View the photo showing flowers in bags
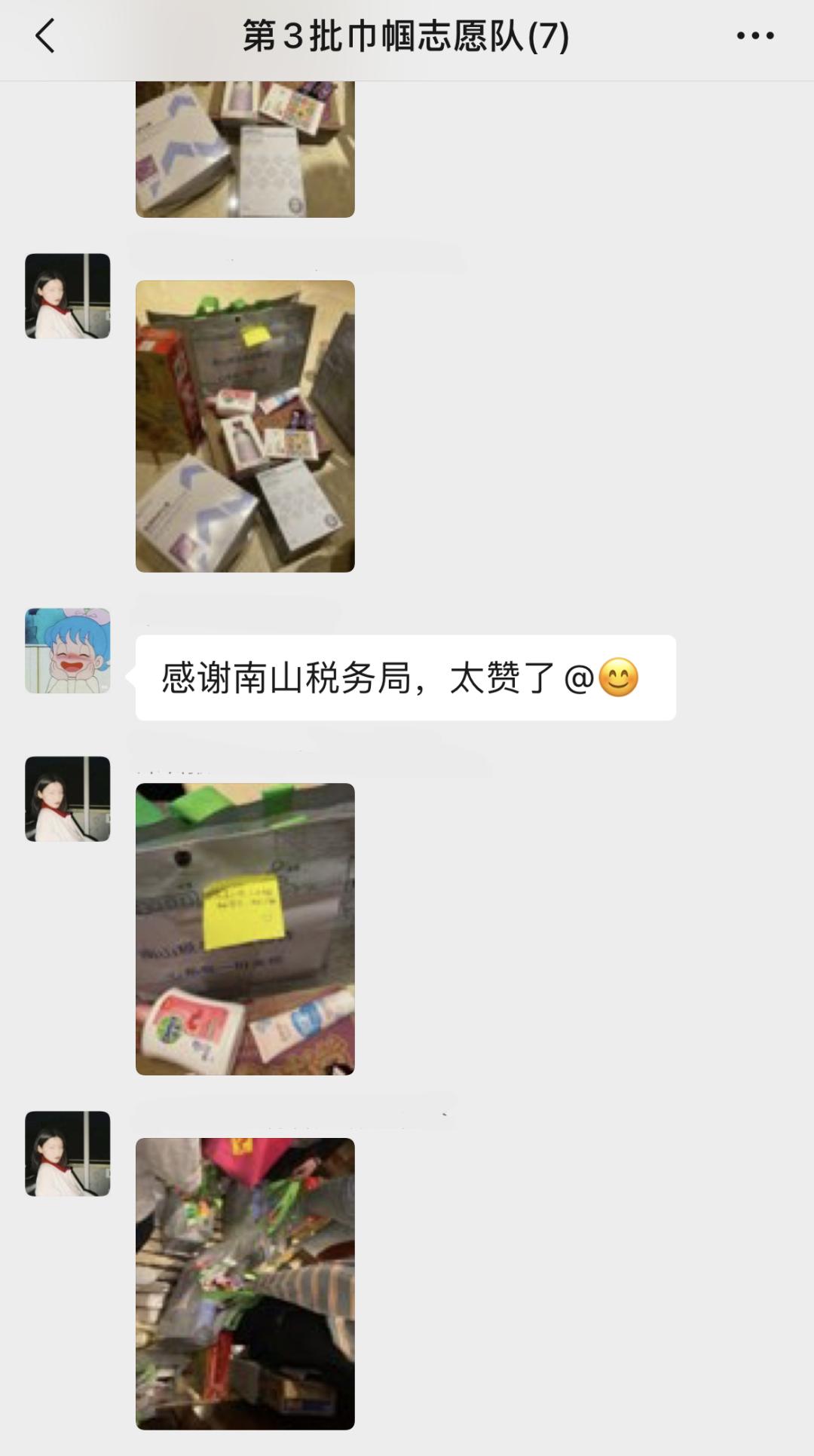The height and width of the screenshot is (1456, 814). [245, 1283]
